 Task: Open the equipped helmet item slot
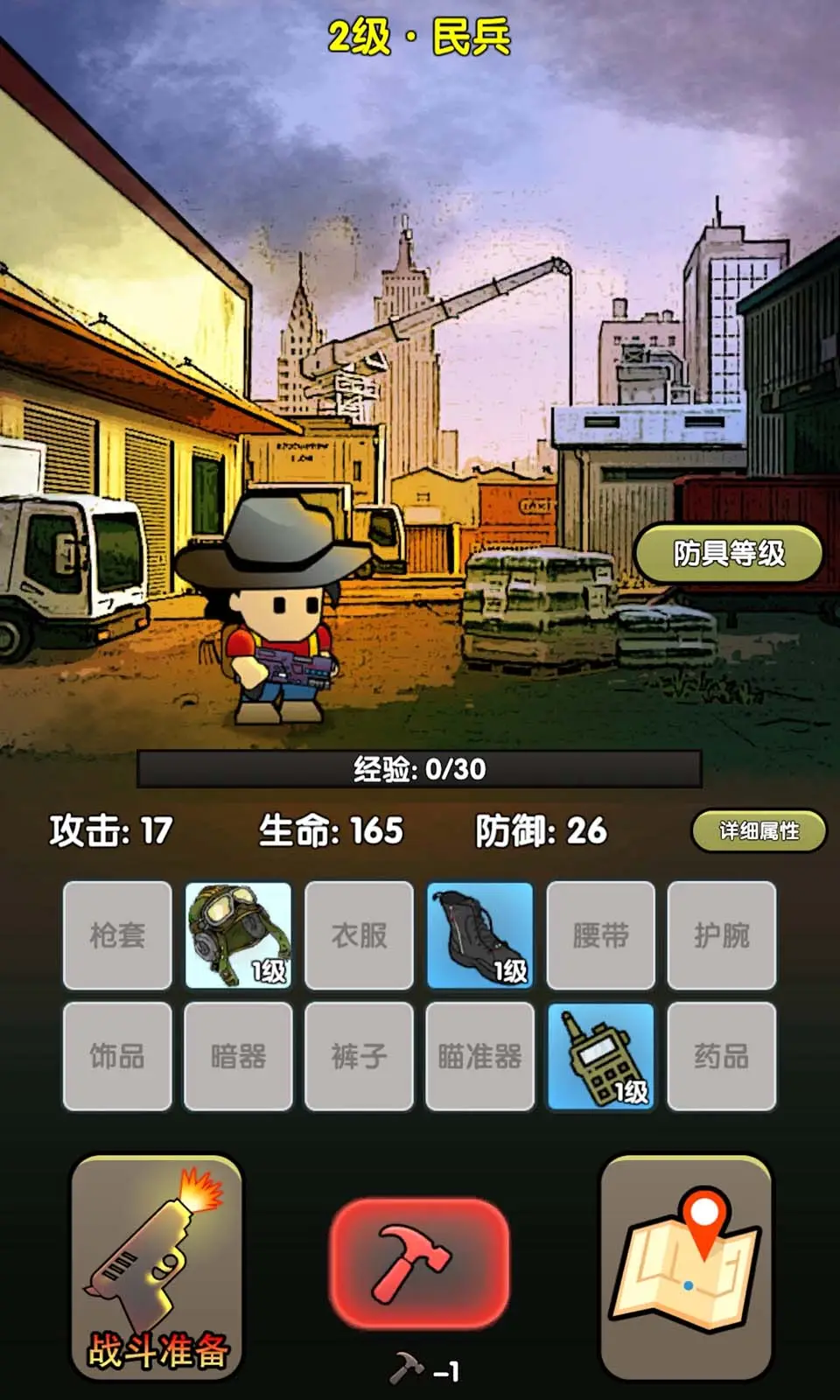click(x=238, y=934)
